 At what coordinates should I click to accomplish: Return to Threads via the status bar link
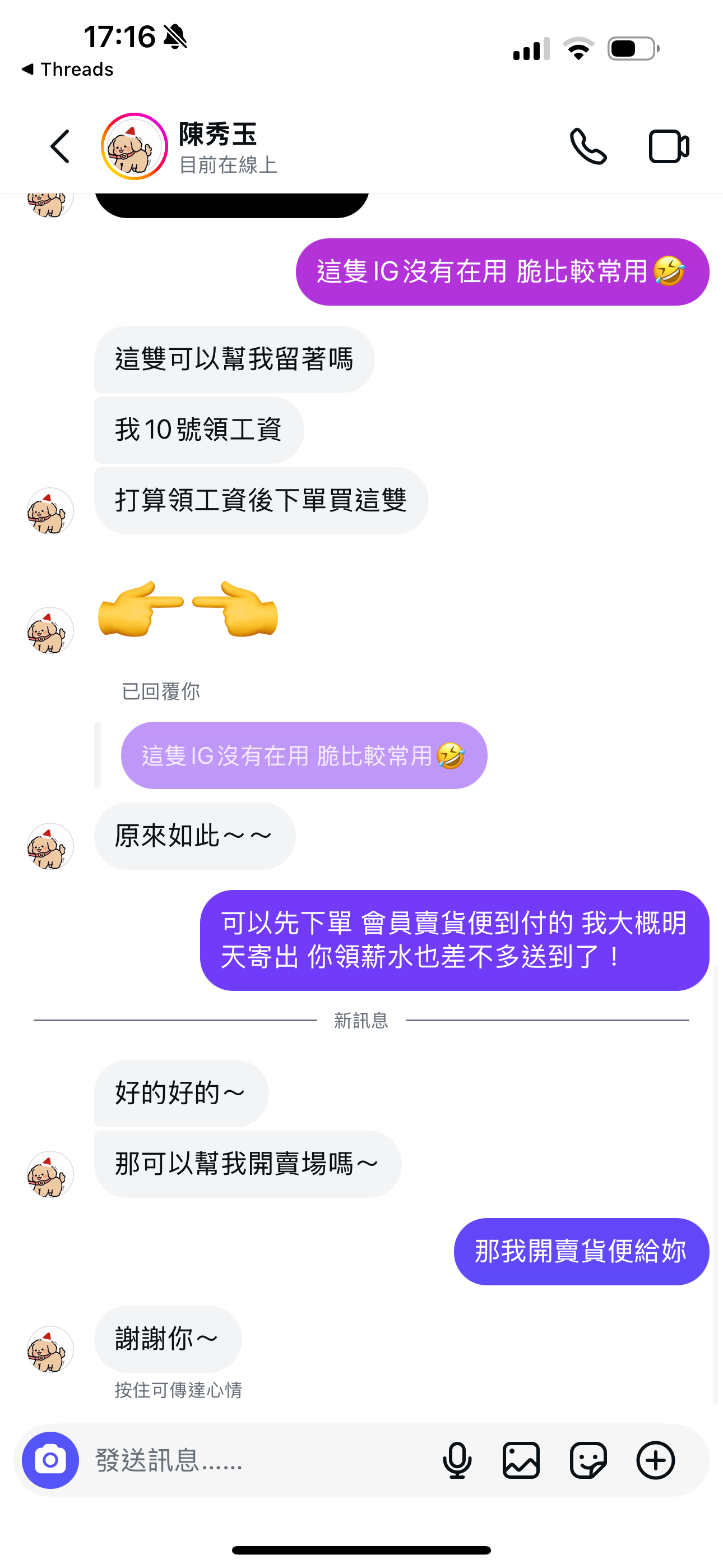click(68, 70)
